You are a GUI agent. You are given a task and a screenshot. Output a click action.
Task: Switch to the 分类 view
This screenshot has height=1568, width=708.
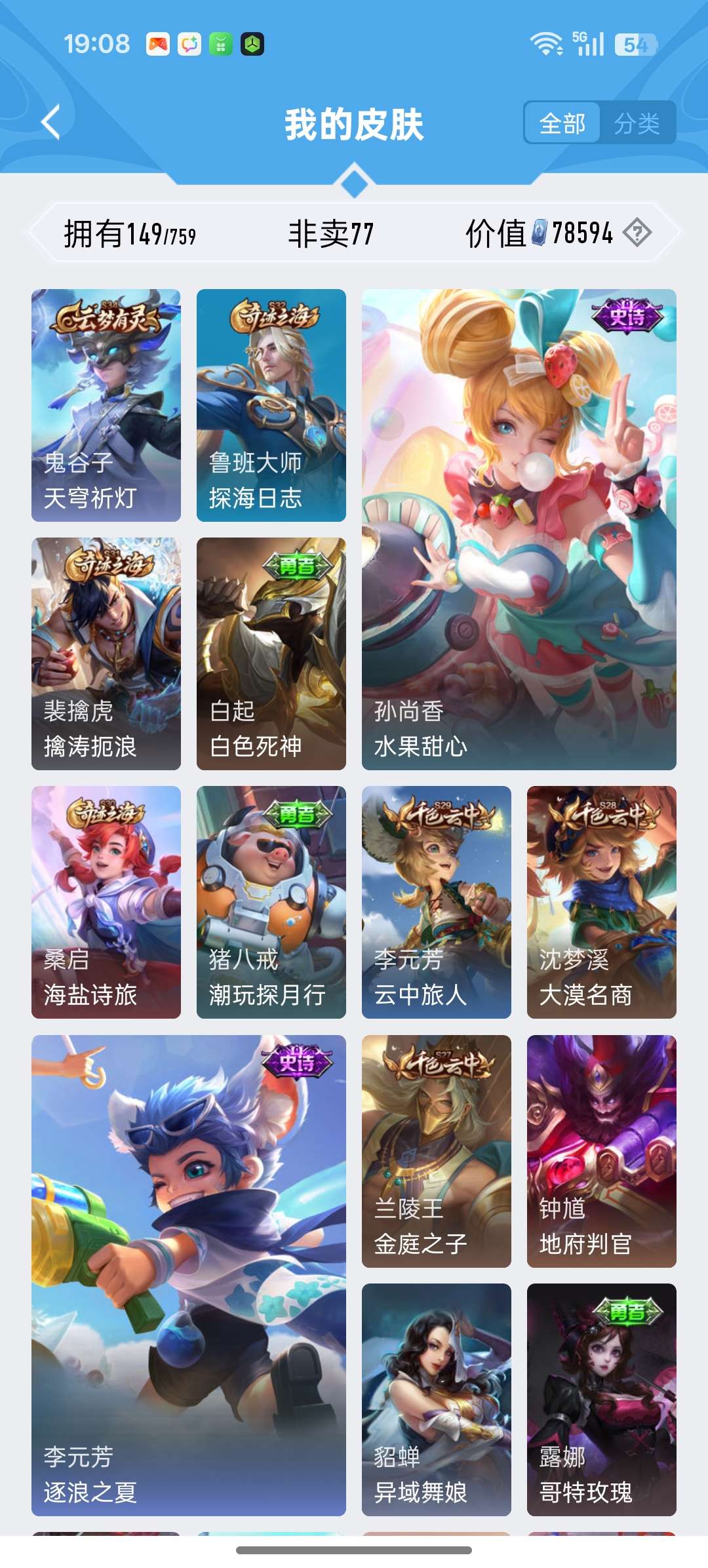pyautogui.click(x=637, y=123)
